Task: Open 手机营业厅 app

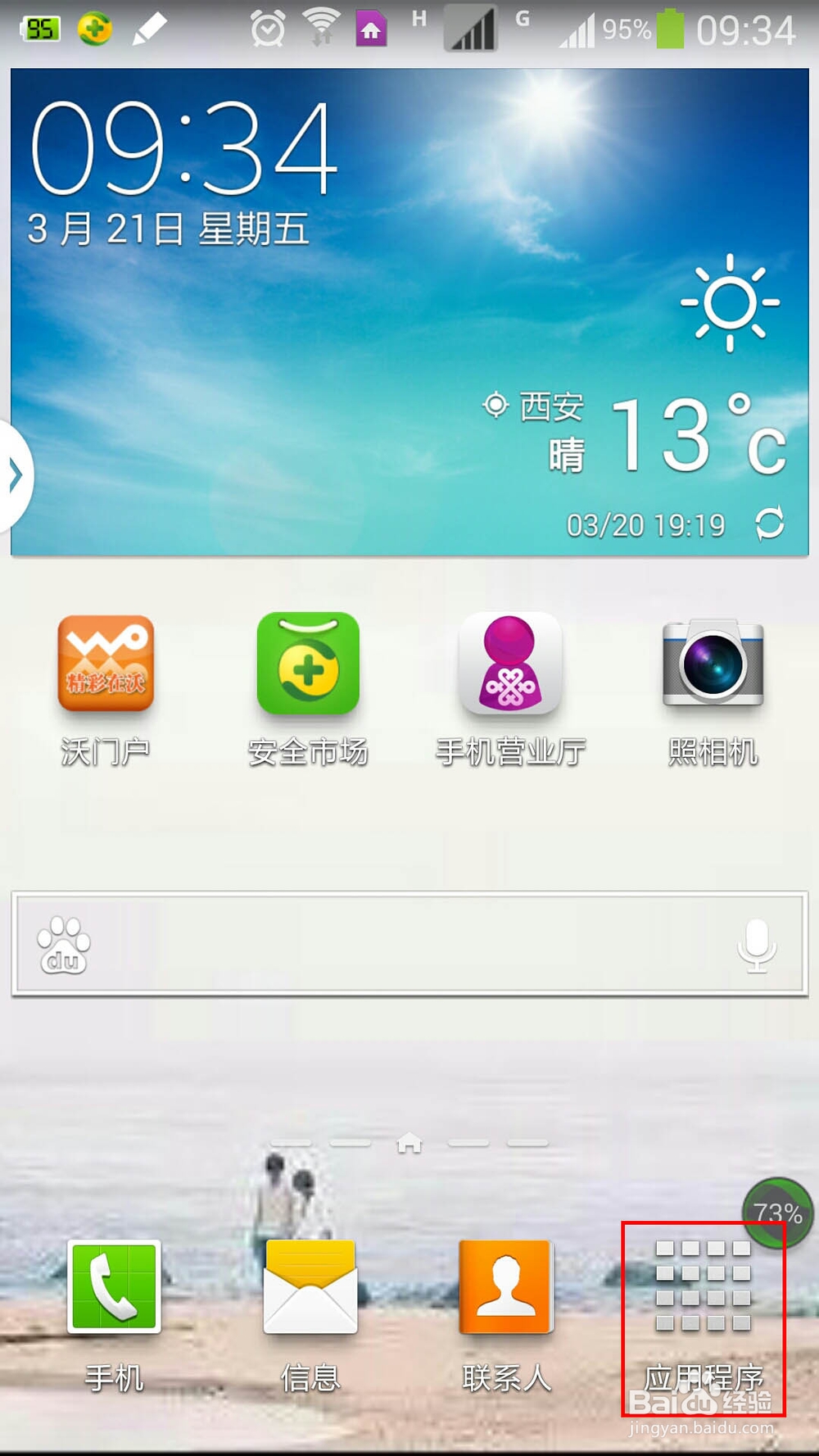Action: (x=509, y=665)
